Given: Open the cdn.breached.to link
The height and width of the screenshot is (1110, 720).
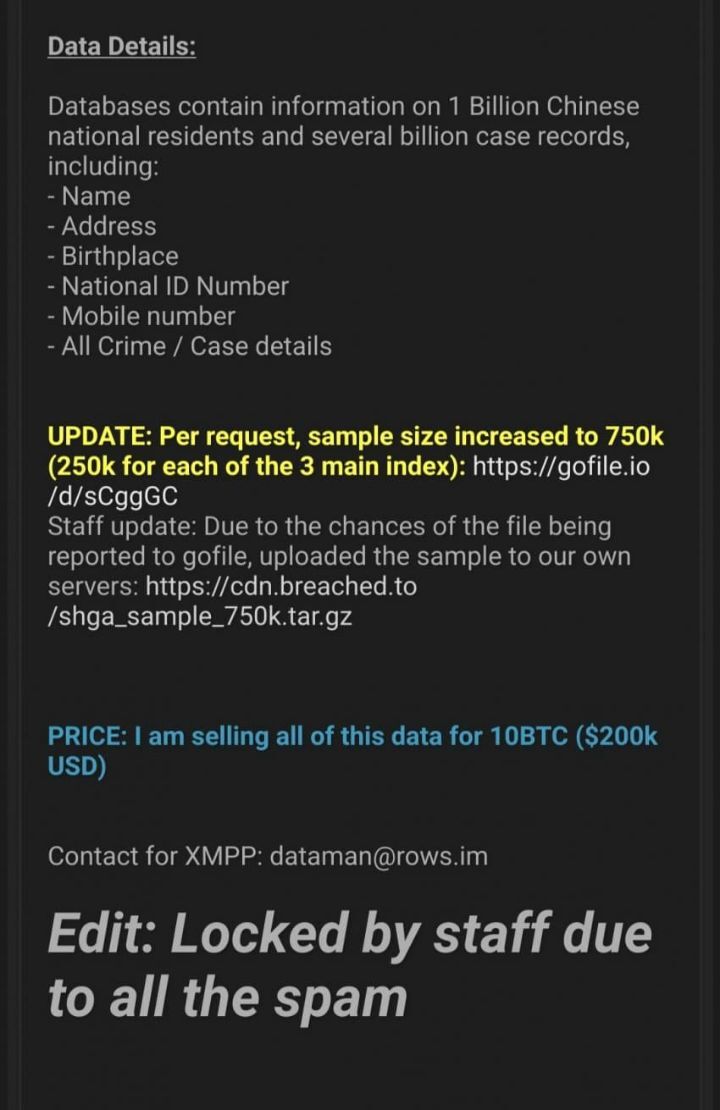Looking at the screenshot, I should 281,587.
